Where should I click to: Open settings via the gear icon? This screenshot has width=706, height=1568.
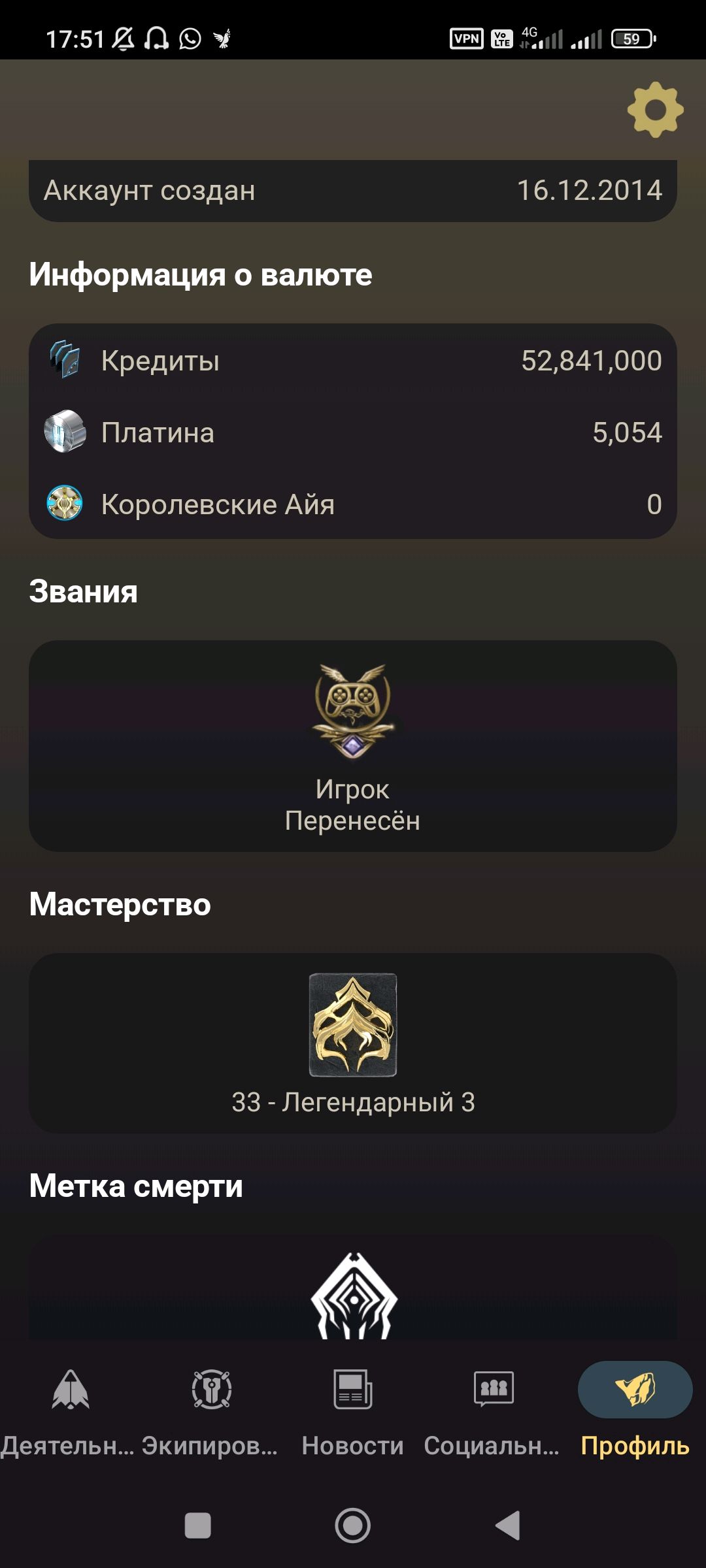(655, 110)
